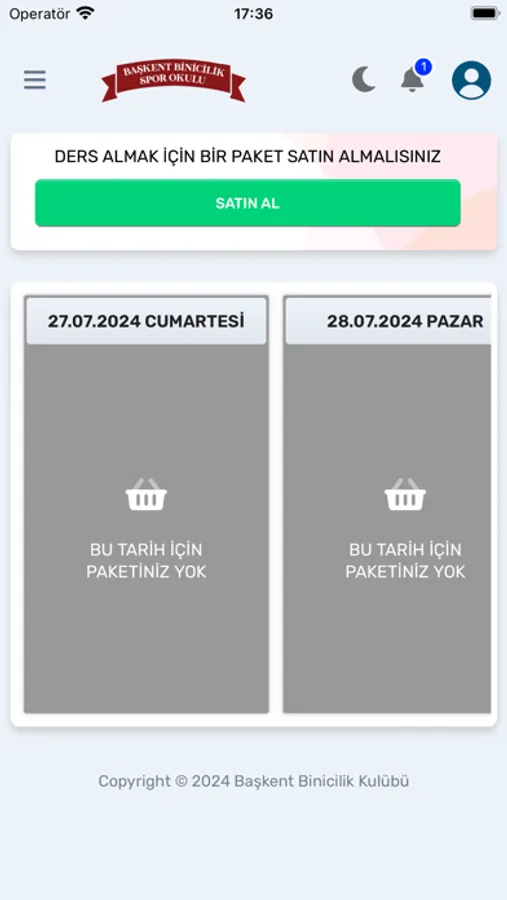
Task: Open the user profile avatar
Action: (471, 80)
